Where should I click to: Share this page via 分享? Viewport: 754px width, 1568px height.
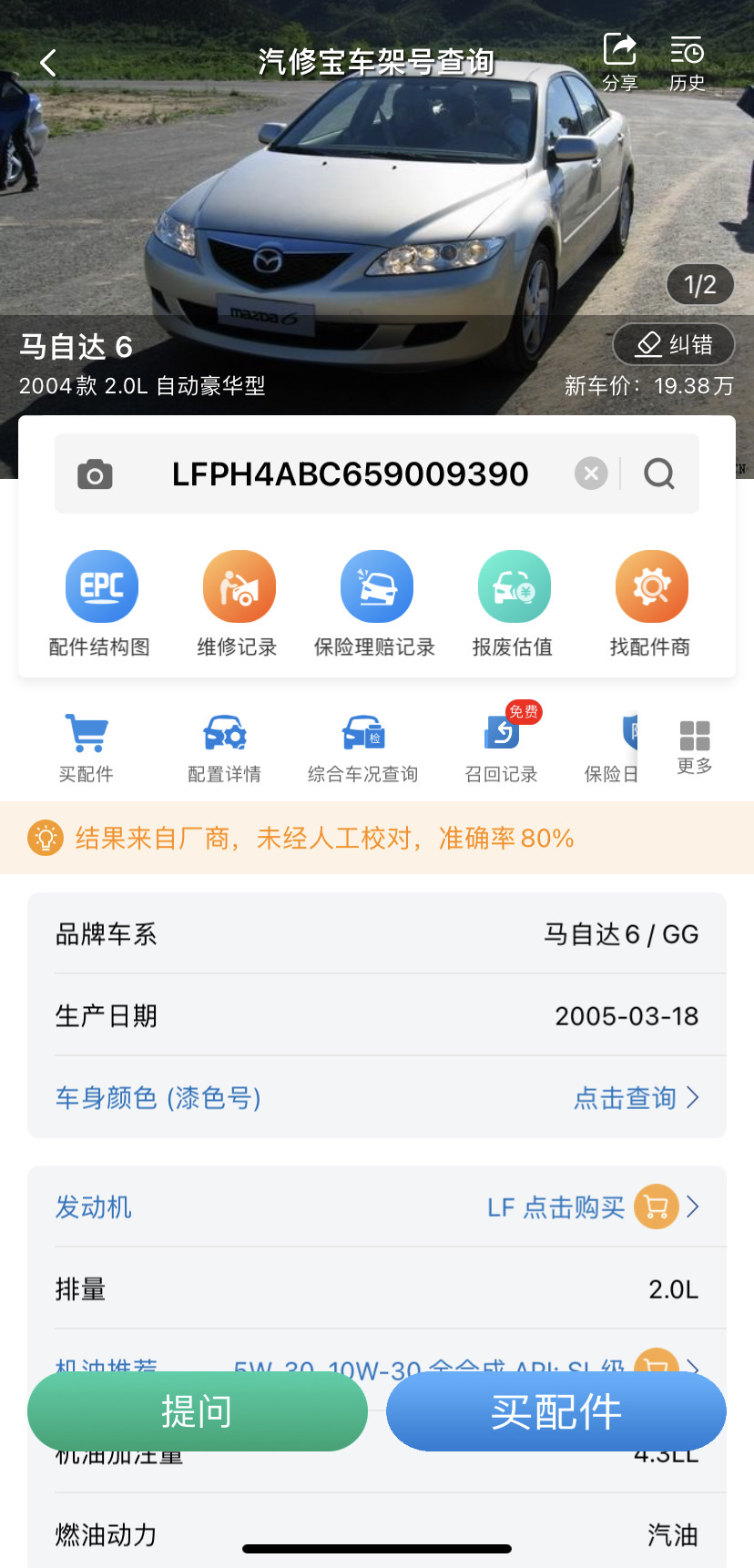point(620,56)
